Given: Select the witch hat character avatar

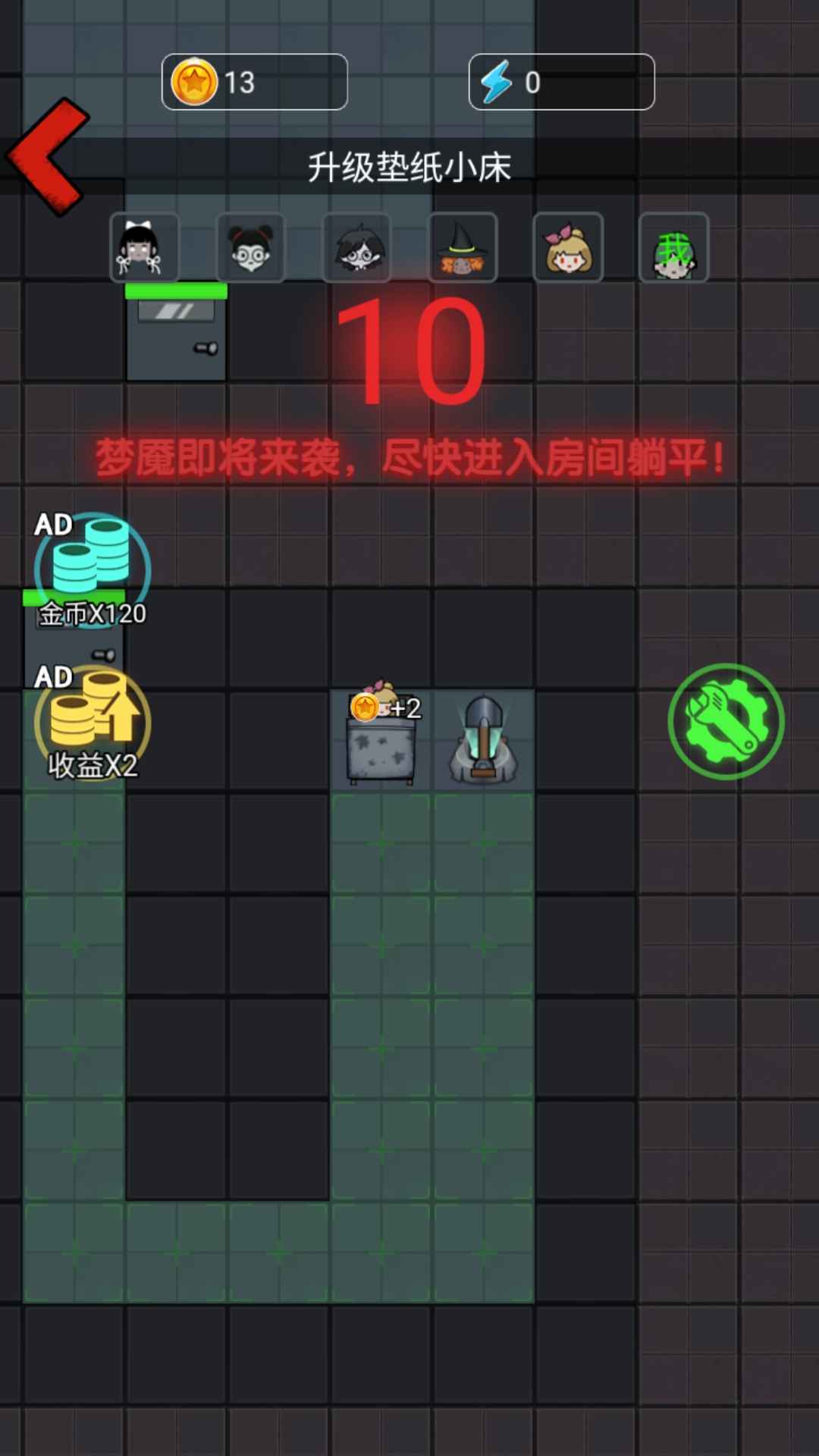Looking at the screenshot, I should (x=462, y=248).
